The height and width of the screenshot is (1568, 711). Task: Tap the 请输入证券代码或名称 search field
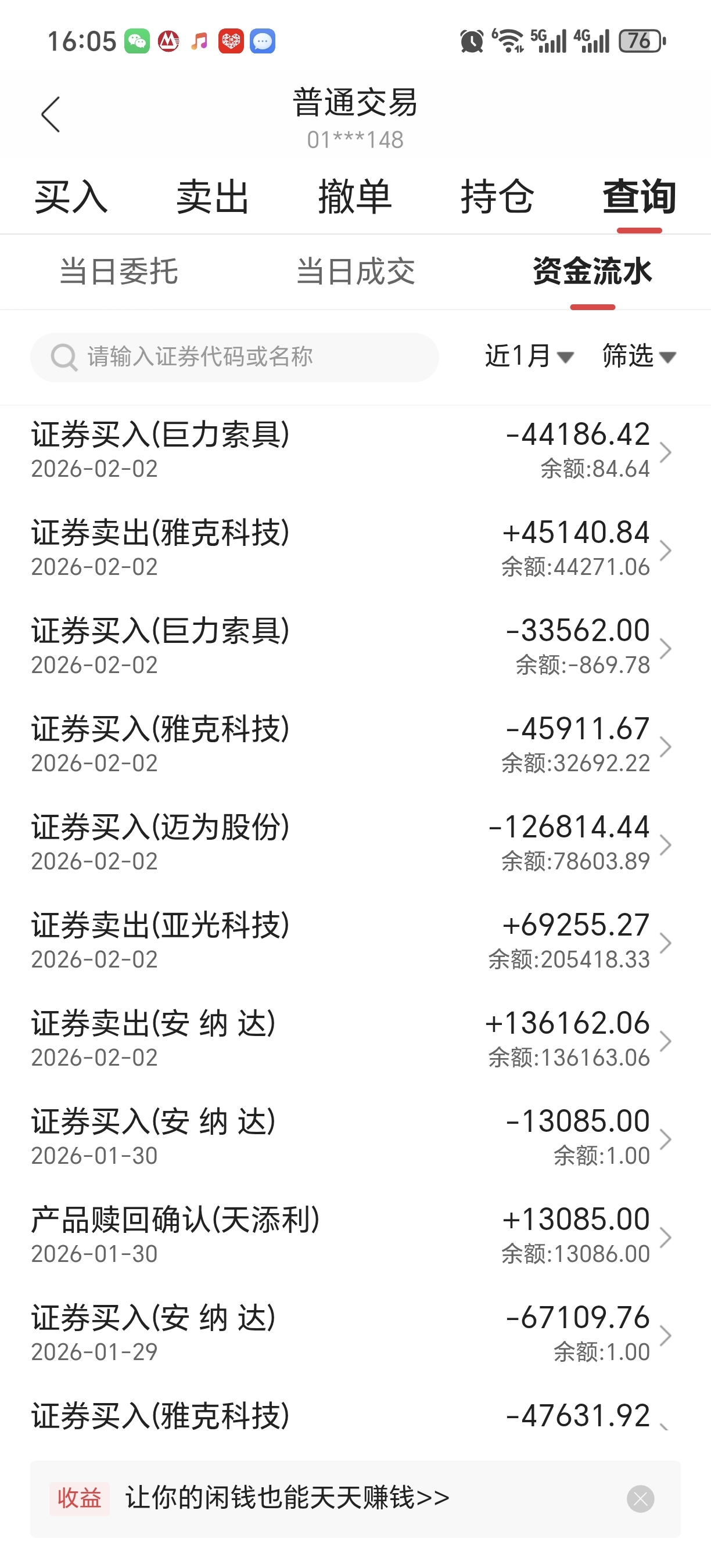pos(234,357)
